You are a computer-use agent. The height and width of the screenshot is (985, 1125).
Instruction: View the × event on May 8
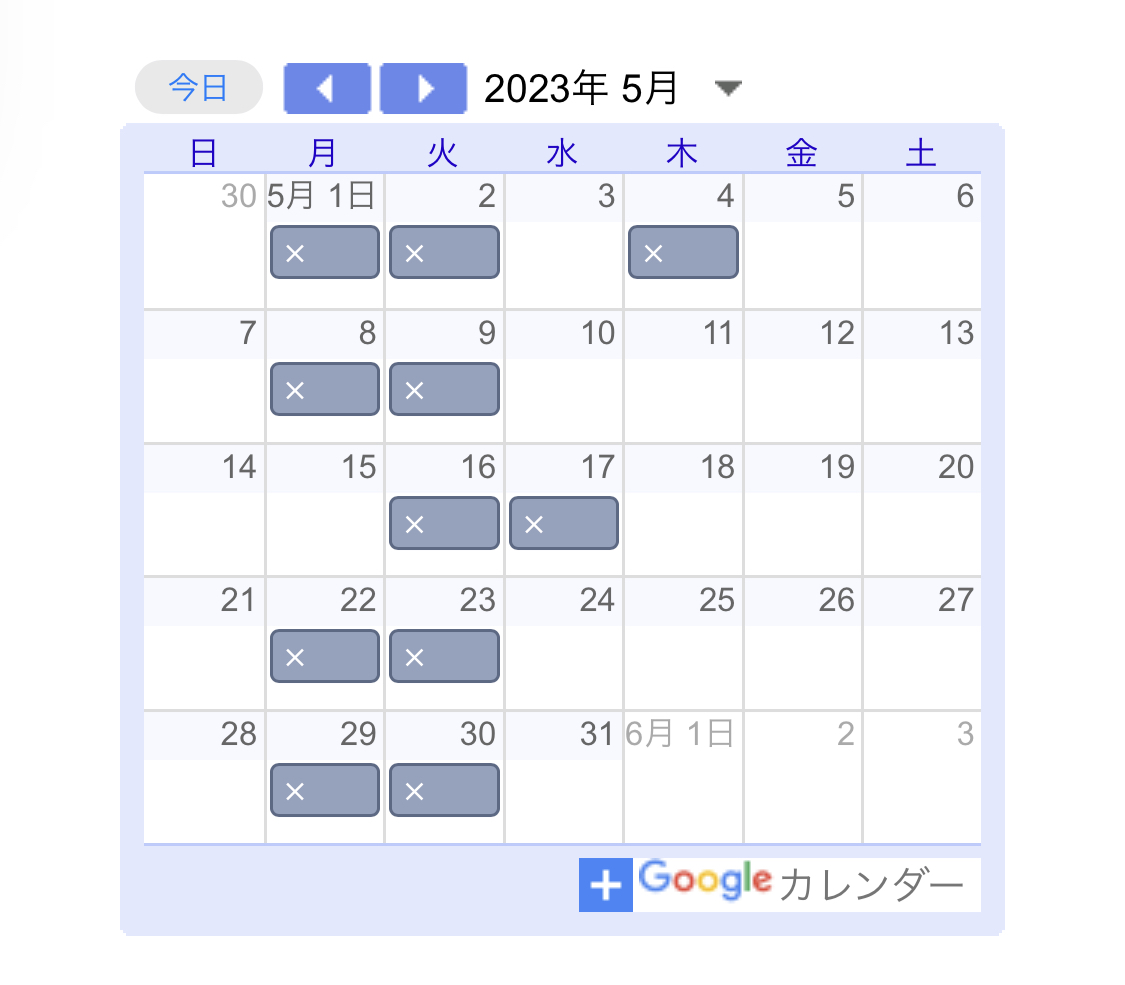click(325, 389)
